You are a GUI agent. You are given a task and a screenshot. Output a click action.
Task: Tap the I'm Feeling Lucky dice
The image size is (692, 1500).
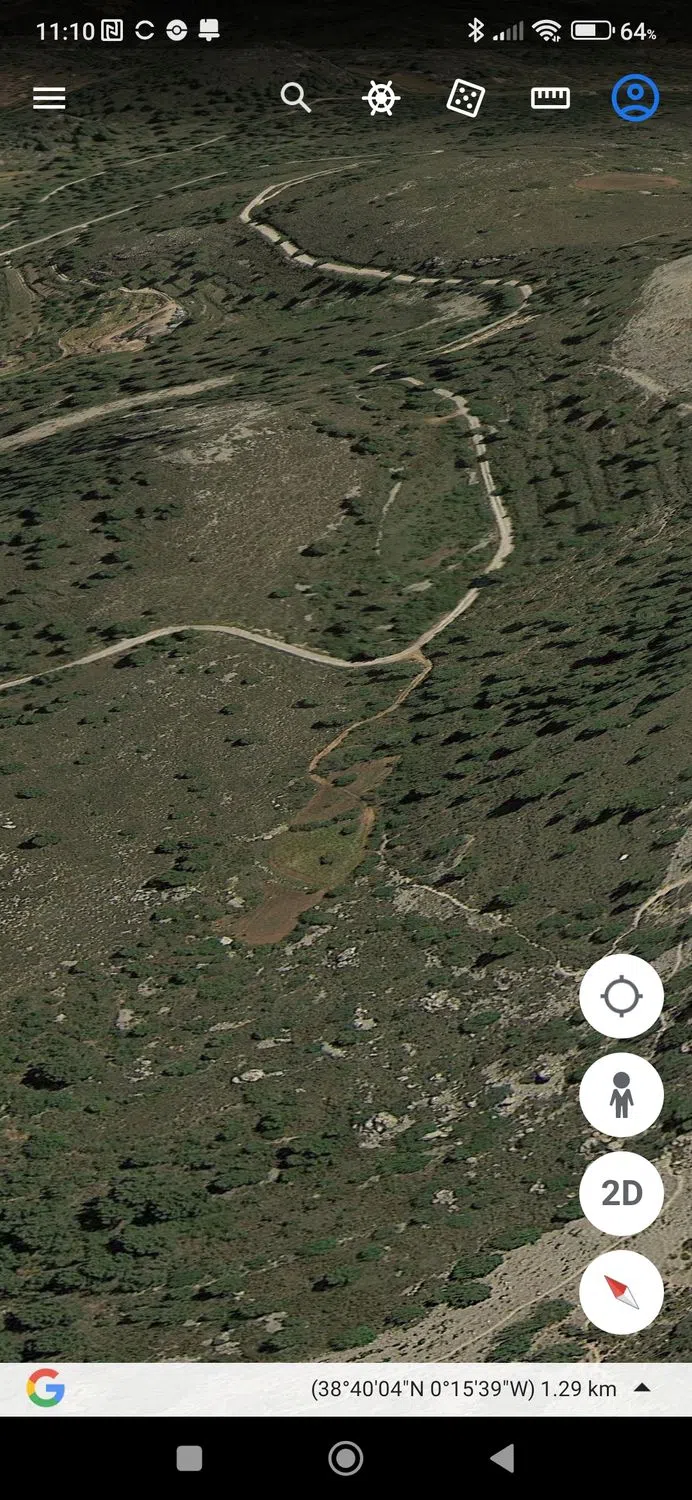(x=465, y=98)
